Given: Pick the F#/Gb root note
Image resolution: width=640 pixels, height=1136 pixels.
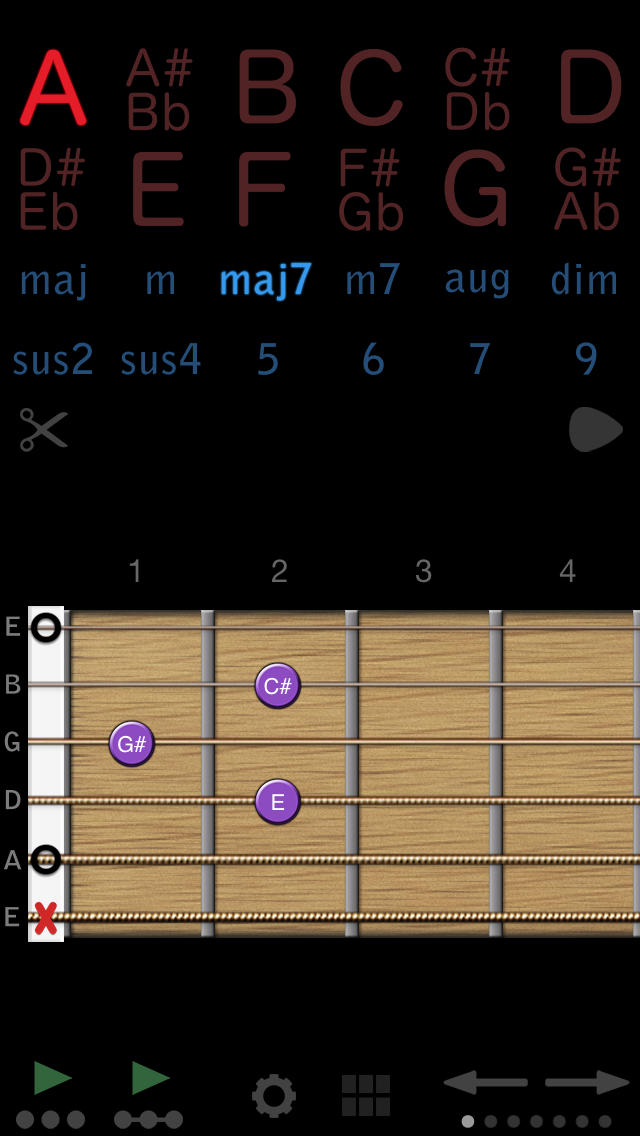Looking at the screenshot, I should tap(370, 189).
